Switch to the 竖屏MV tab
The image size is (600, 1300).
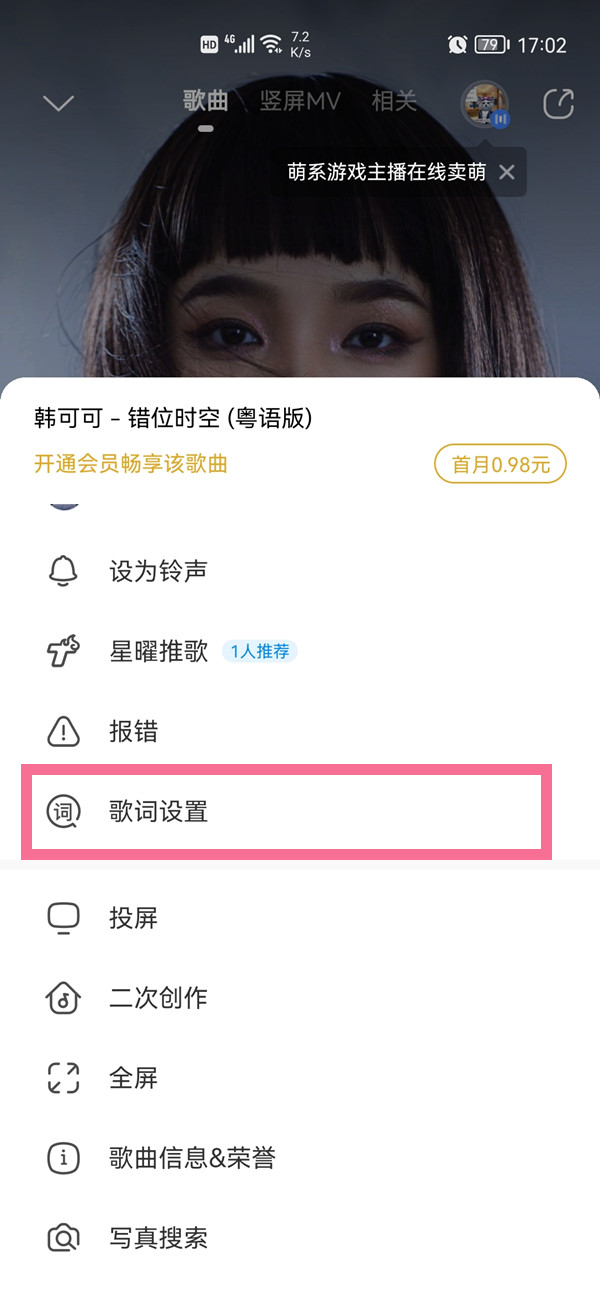point(300,101)
